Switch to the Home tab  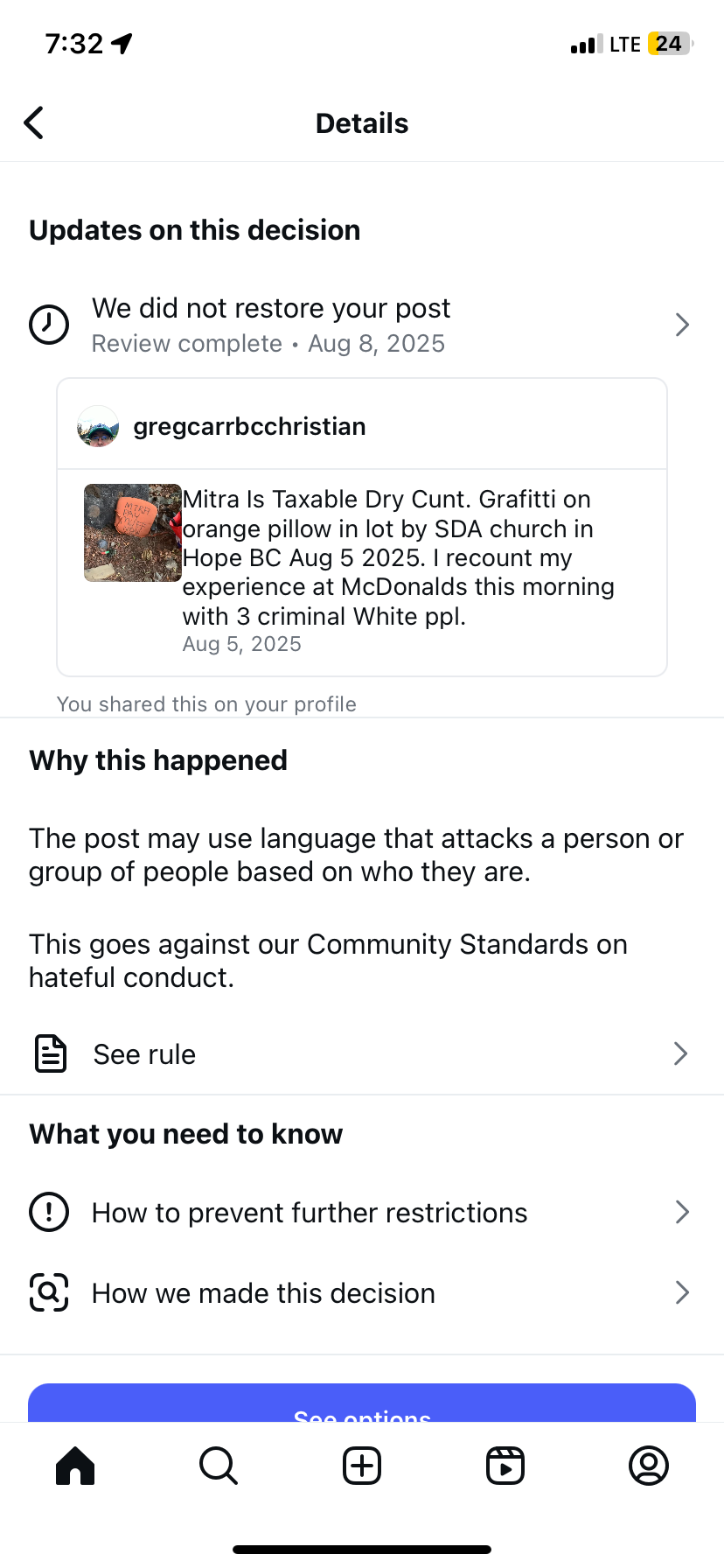(x=75, y=1466)
